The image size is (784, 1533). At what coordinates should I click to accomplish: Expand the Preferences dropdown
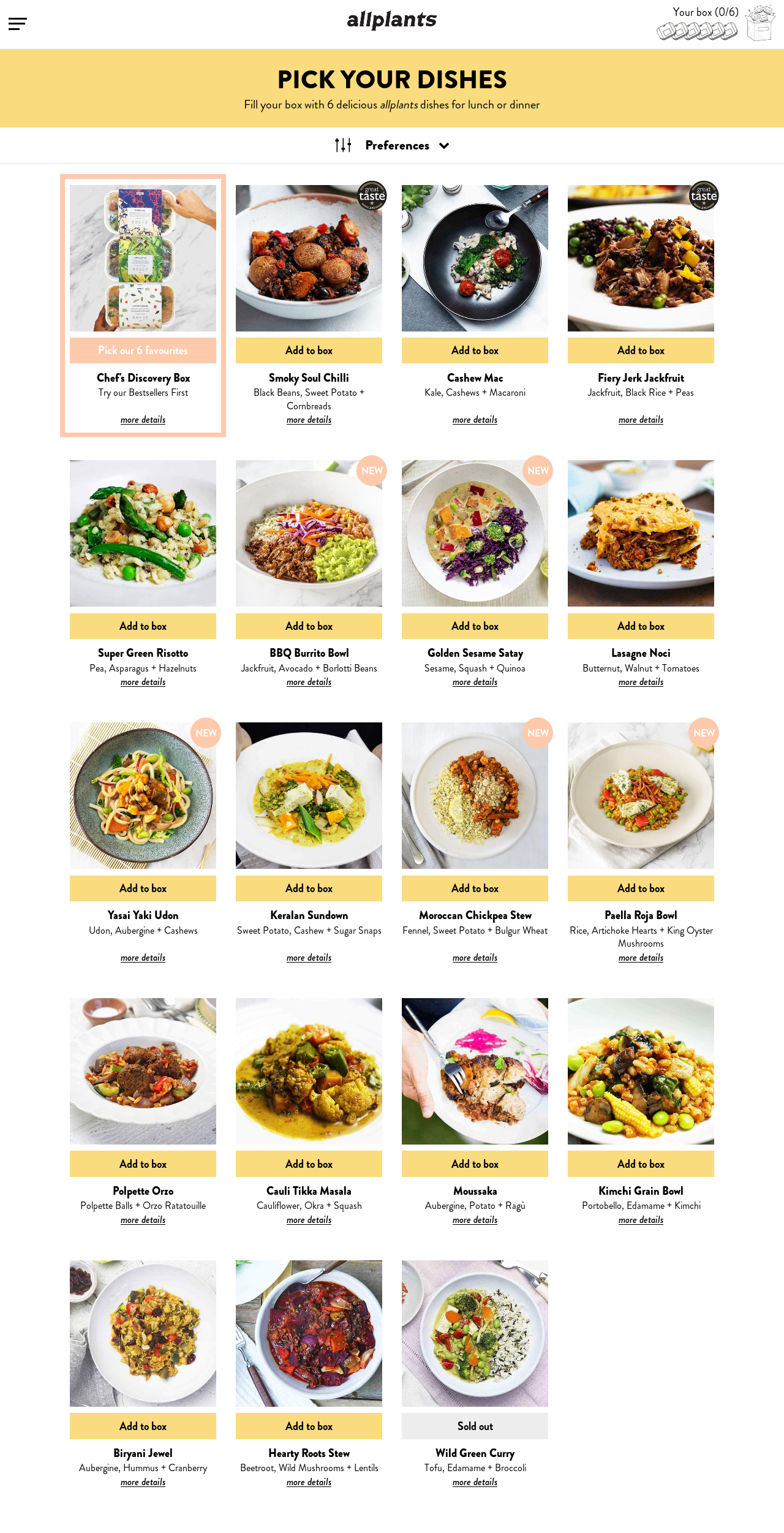tap(392, 146)
